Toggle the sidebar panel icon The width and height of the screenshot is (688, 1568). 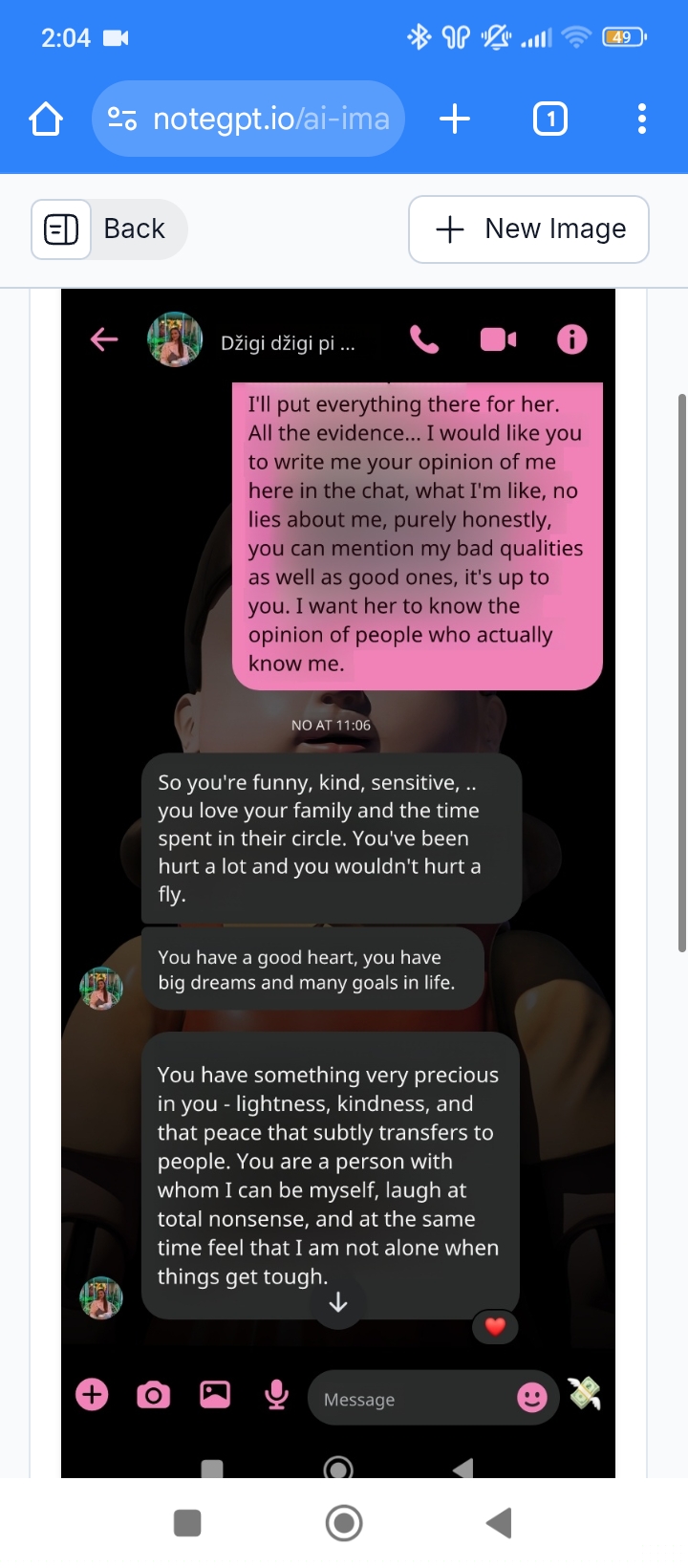click(61, 229)
